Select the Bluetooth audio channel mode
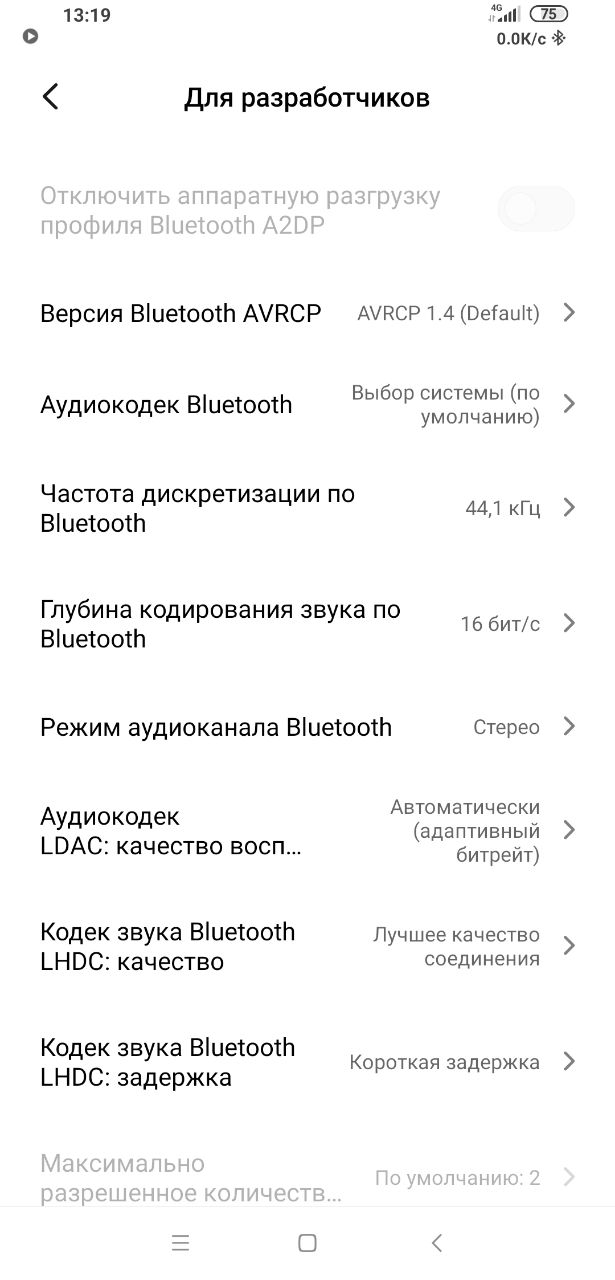 tap(307, 727)
